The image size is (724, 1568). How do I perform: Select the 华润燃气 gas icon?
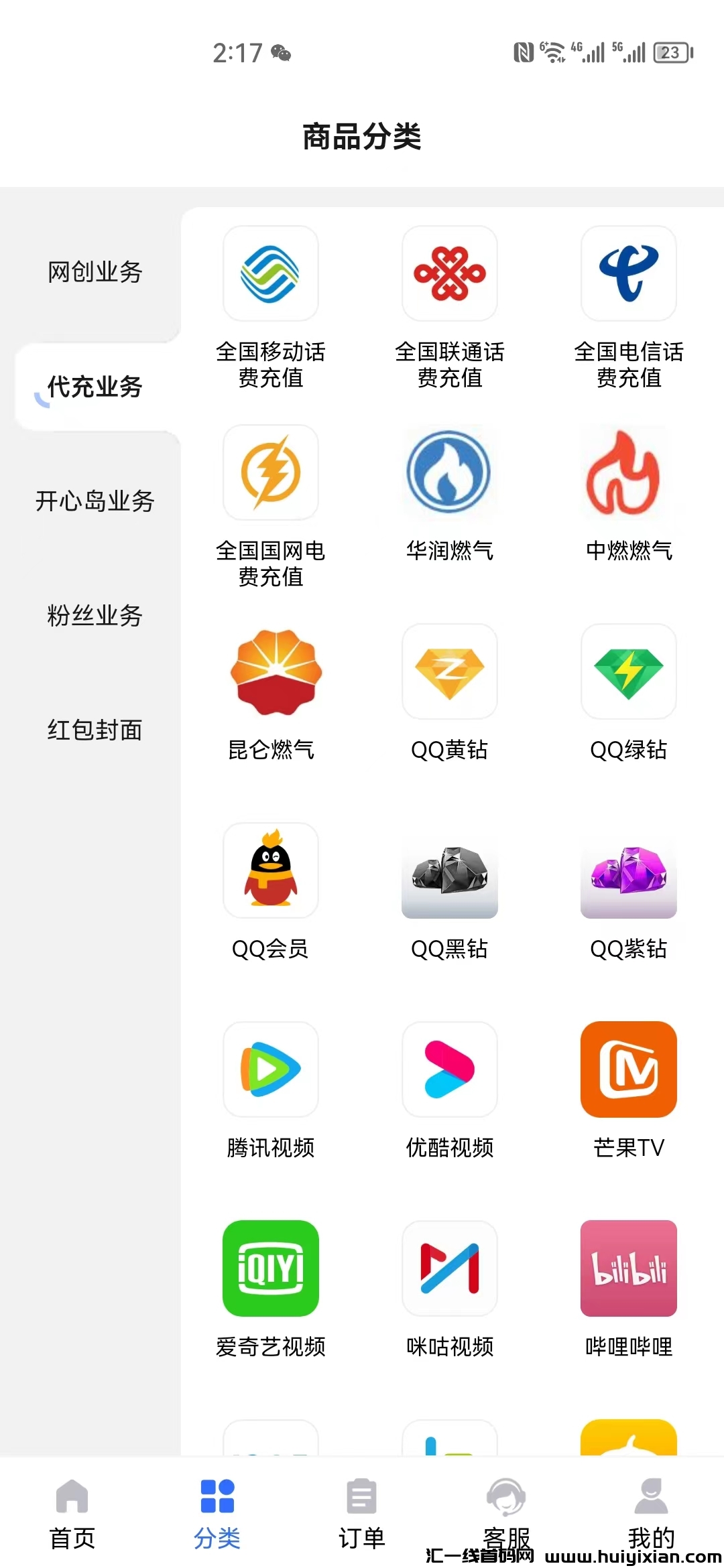pos(449,472)
